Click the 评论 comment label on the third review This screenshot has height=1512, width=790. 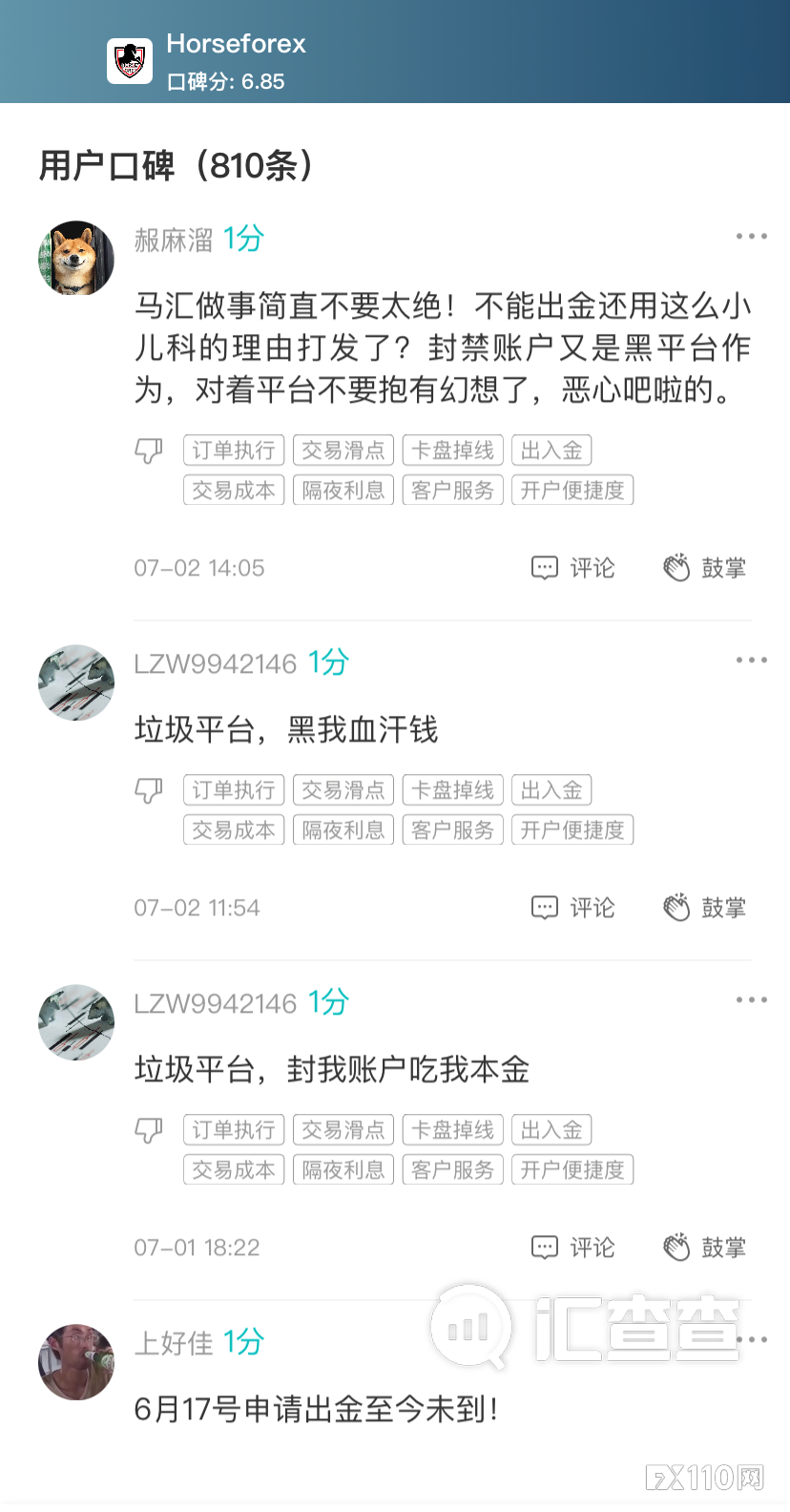592,1247
